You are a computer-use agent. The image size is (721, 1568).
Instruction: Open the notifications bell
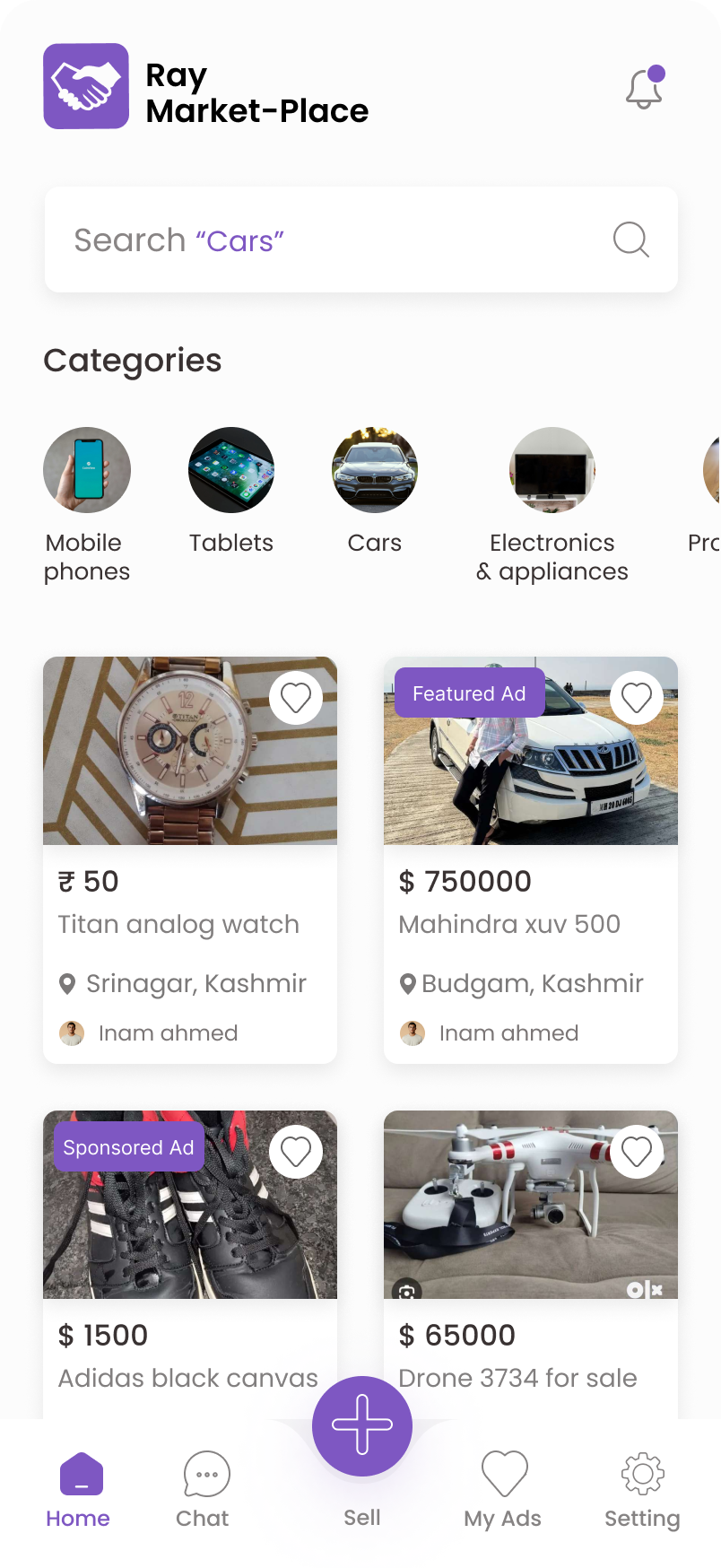pos(644,88)
